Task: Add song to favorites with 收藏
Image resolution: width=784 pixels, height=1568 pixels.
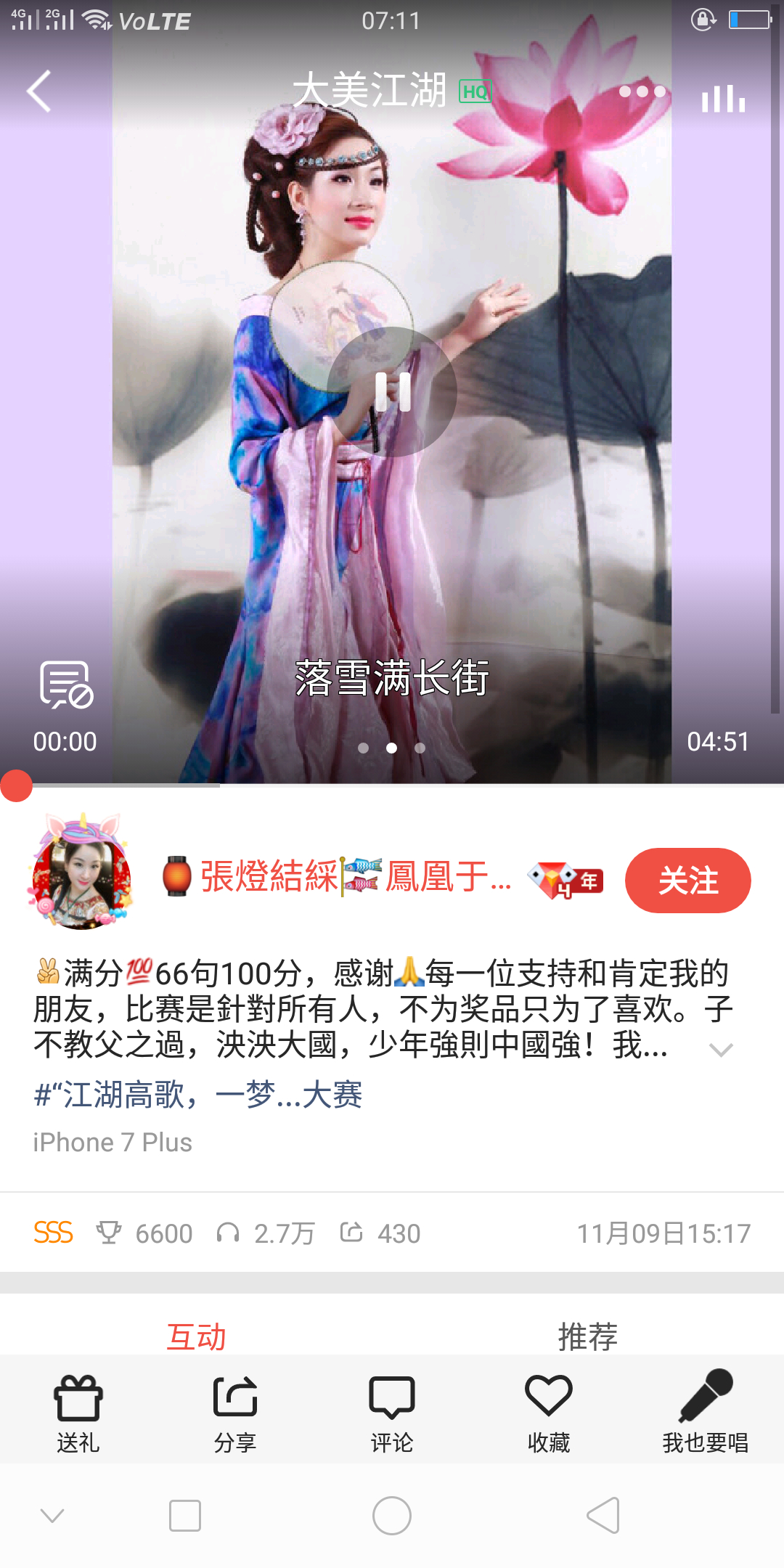Action: tap(549, 1413)
